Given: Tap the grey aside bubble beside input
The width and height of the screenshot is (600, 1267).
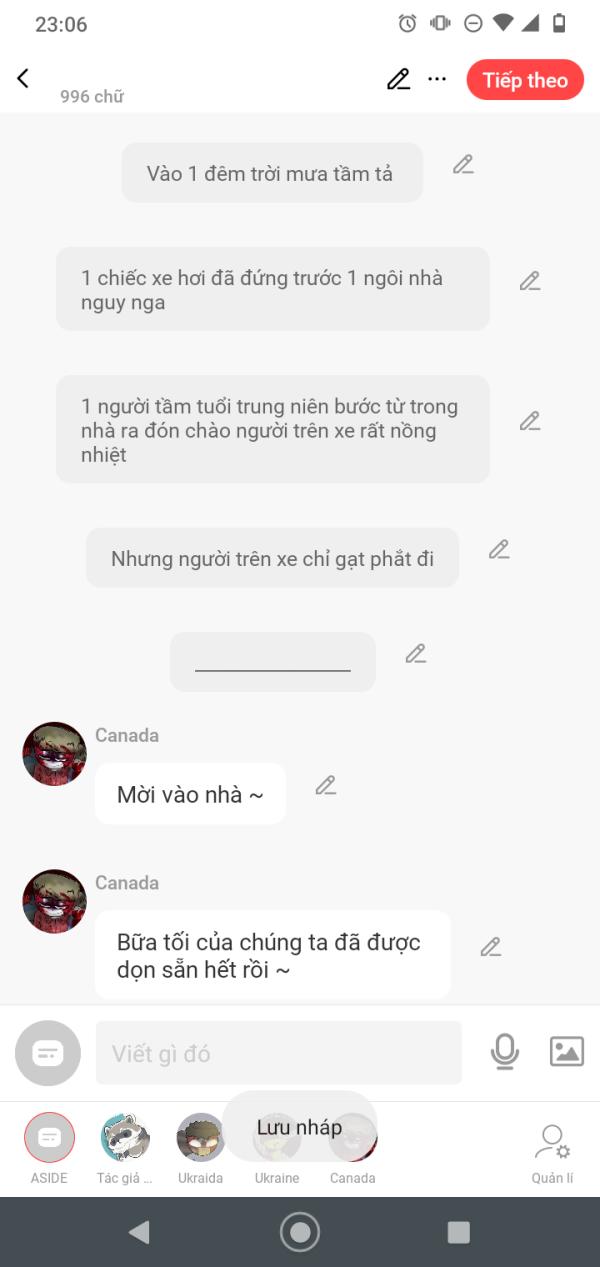Looking at the screenshot, I should pyautogui.click(x=48, y=1053).
